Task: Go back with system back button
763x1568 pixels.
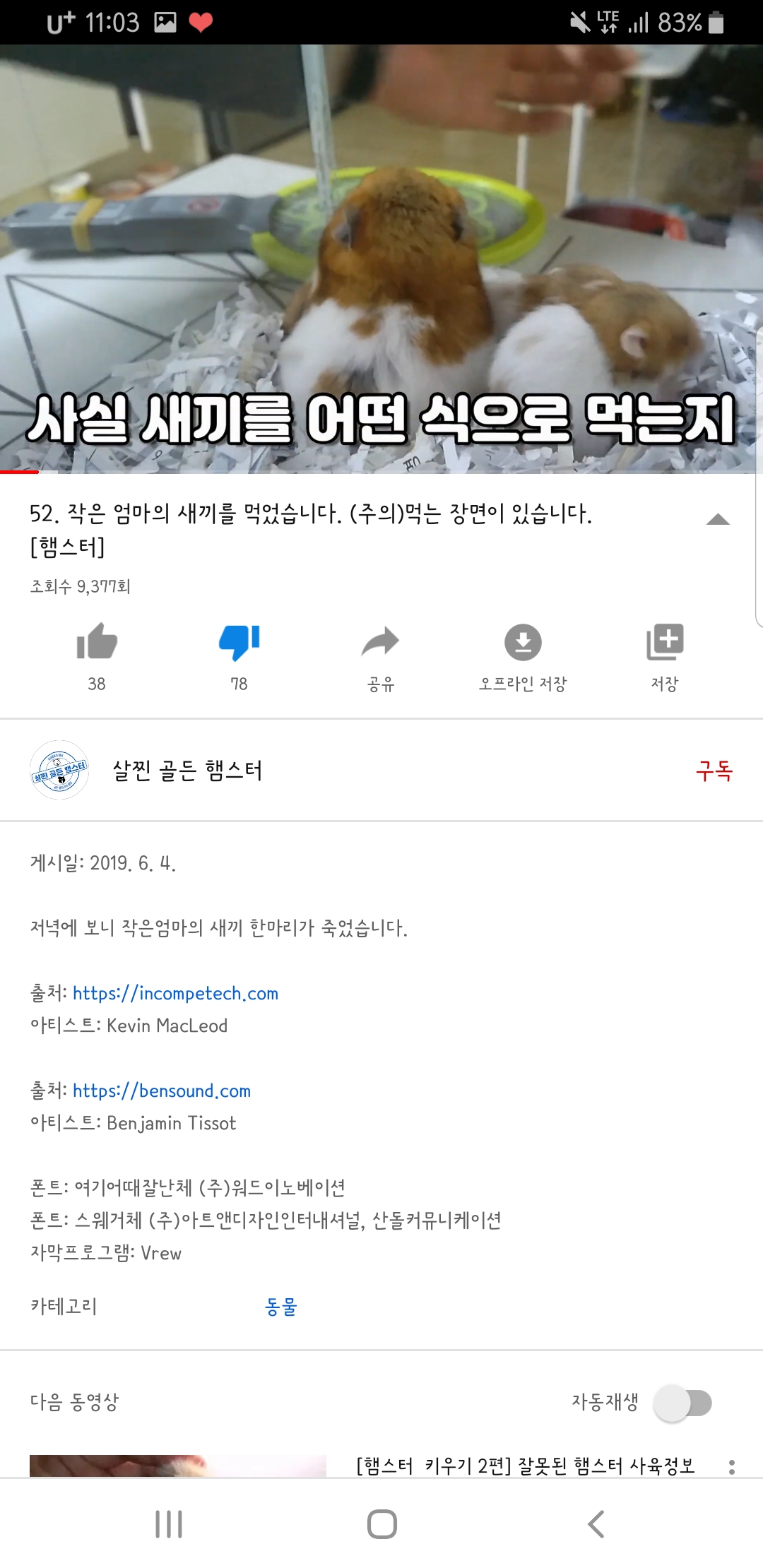Action: (596, 1524)
